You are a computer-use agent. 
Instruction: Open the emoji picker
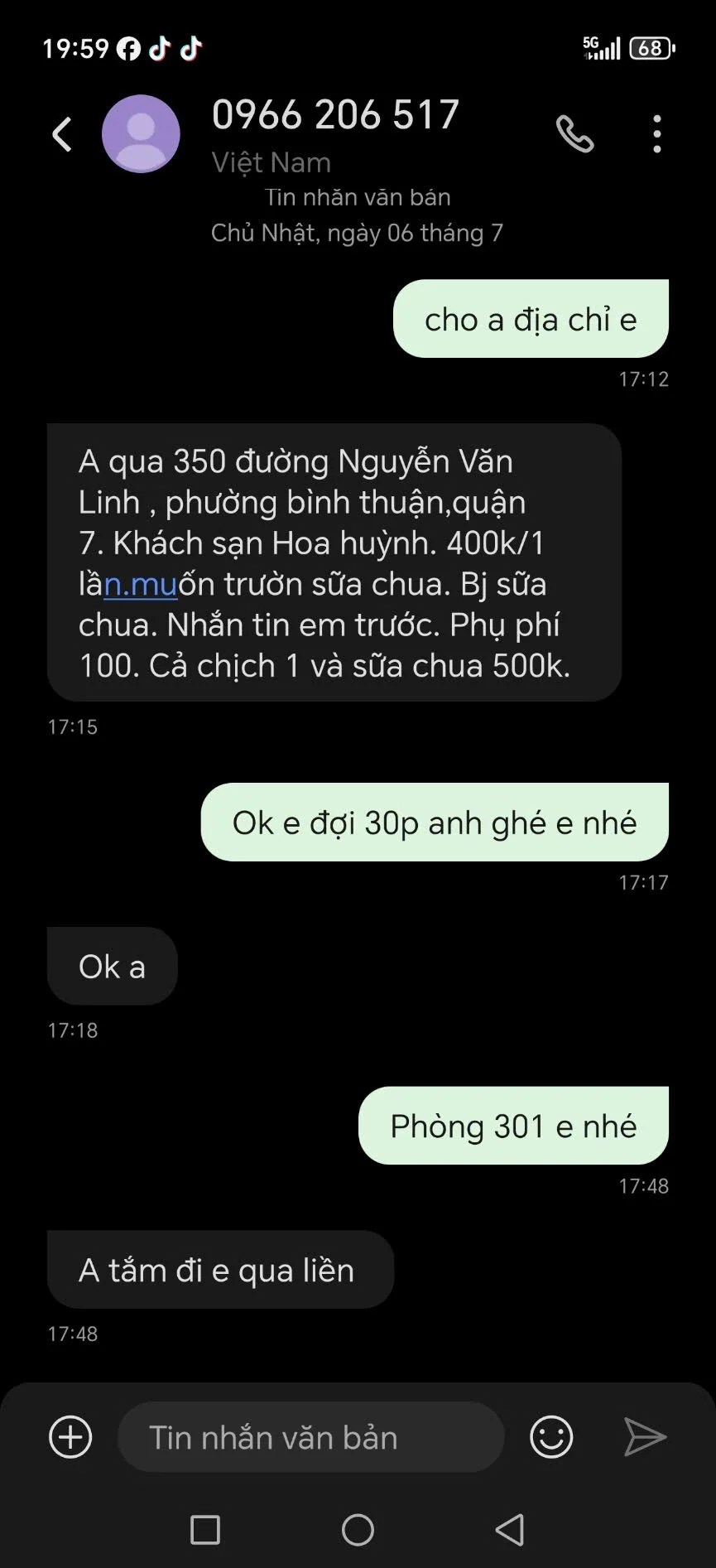(x=551, y=1437)
